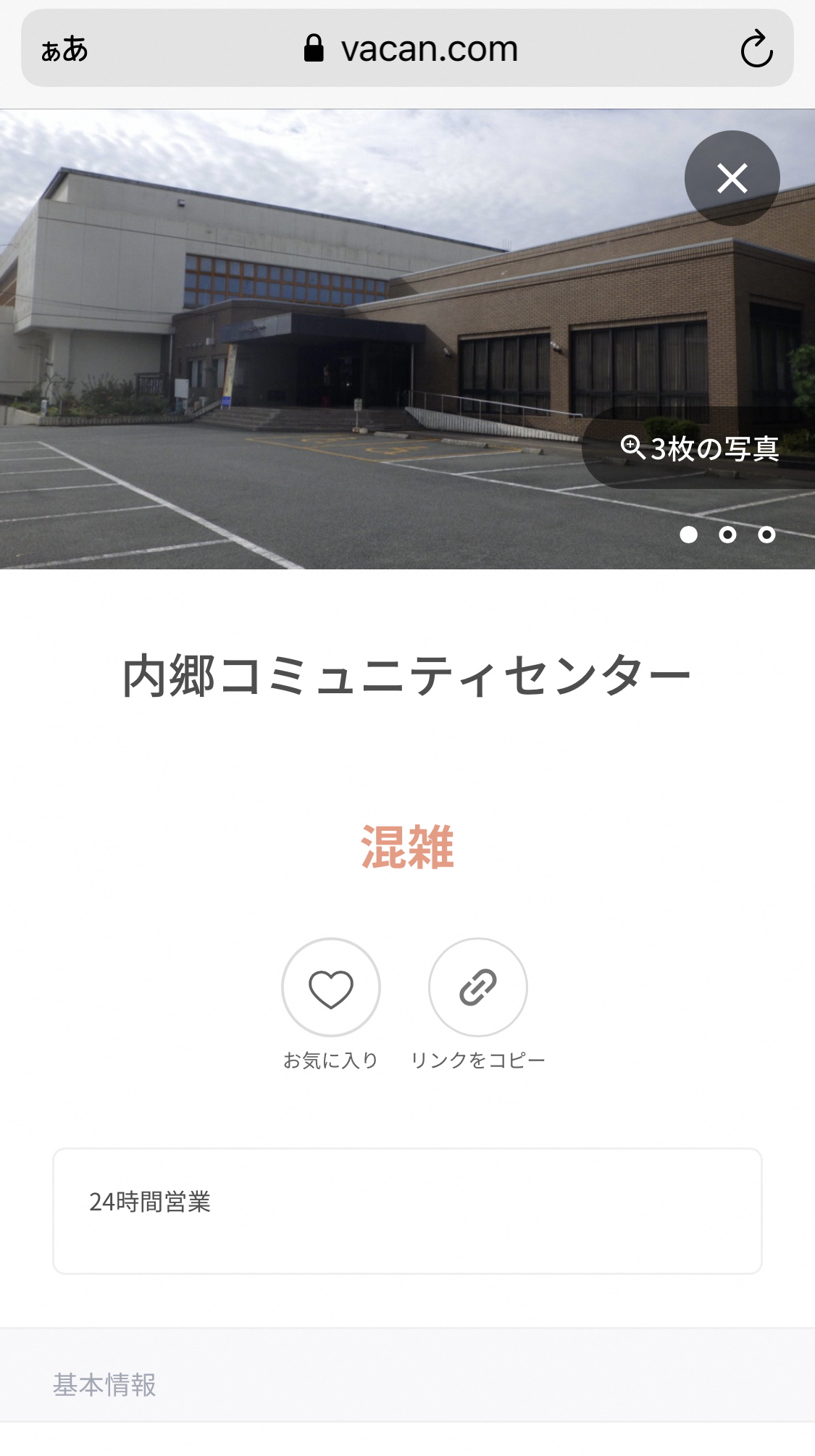Image resolution: width=815 pixels, height=1456 pixels.
Task: Close the facility detail view
Action: tap(732, 178)
